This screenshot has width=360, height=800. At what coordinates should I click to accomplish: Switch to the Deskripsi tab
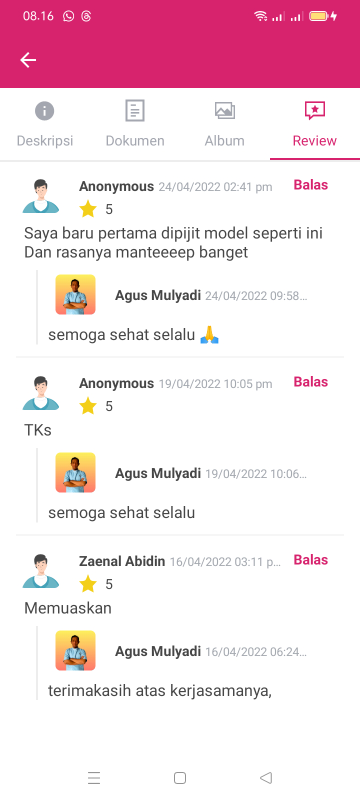45,124
